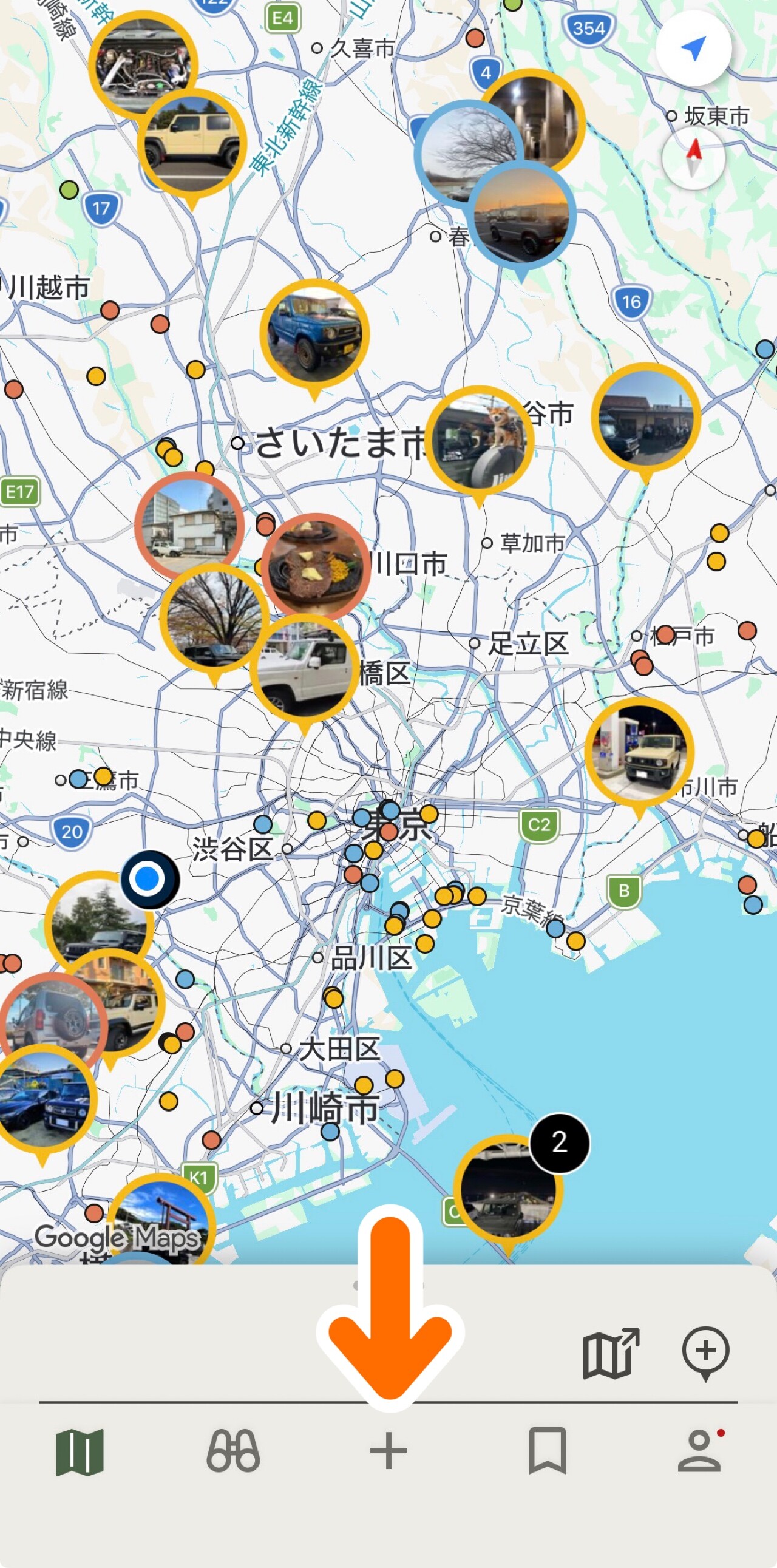Open the sunset car photo pin
This screenshot has width=777, height=1568.
[x=521, y=214]
